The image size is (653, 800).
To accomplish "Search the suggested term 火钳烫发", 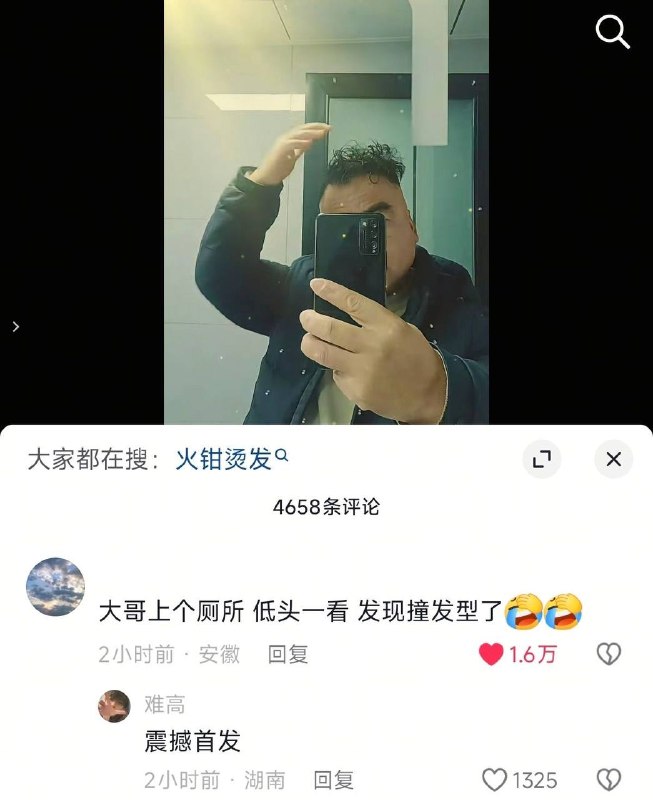I will click(x=224, y=459).
